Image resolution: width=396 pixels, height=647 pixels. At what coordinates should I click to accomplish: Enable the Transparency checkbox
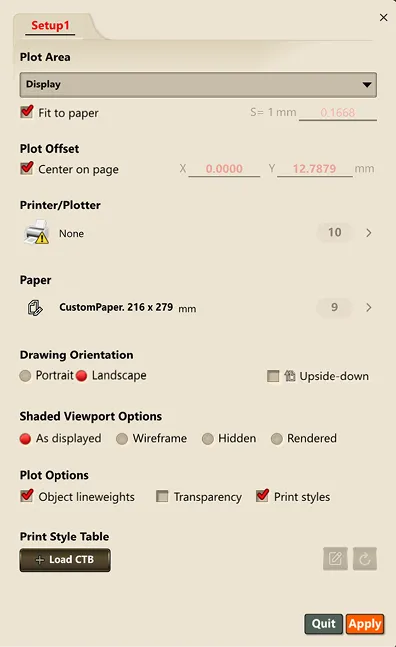click(162, 496)
